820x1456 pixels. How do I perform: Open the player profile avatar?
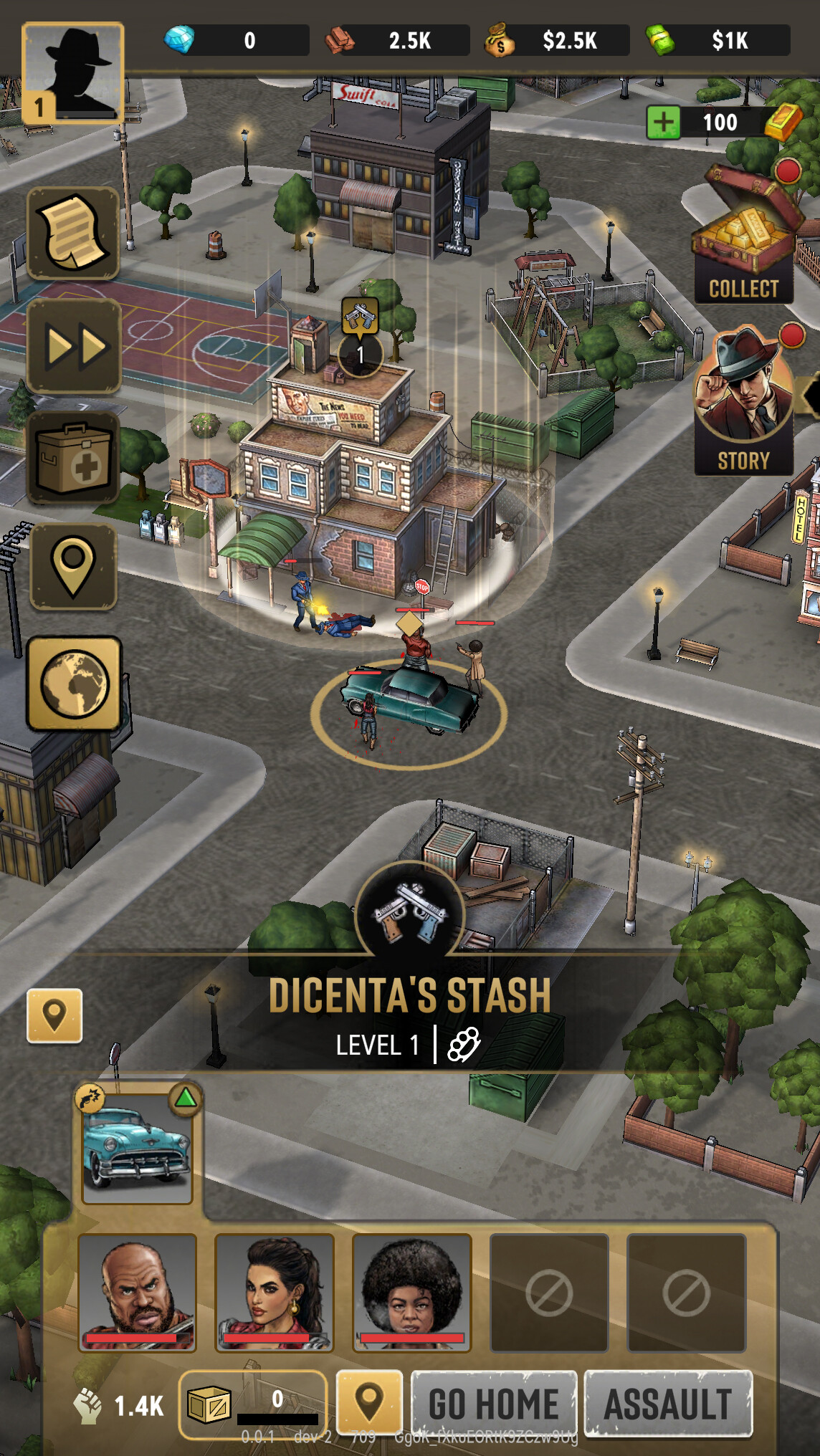click(72, 73)
